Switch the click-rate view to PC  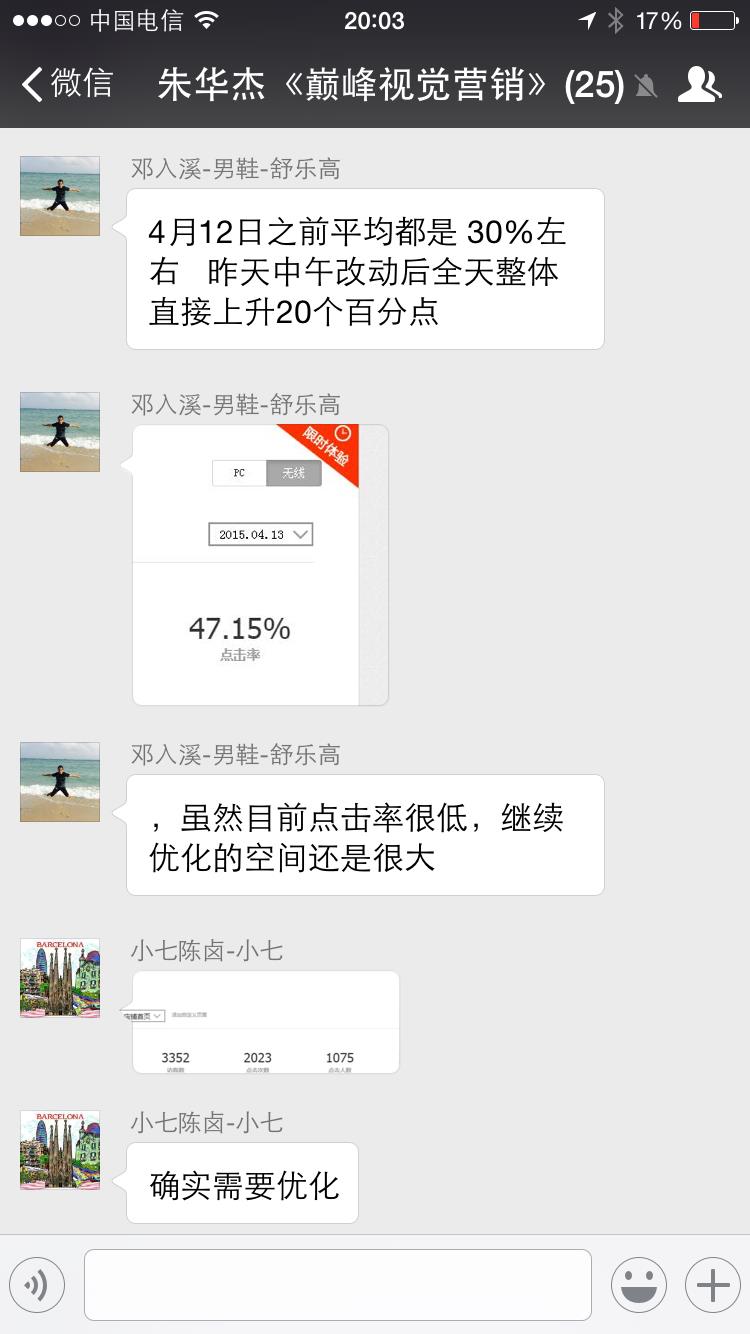[239, 473]
